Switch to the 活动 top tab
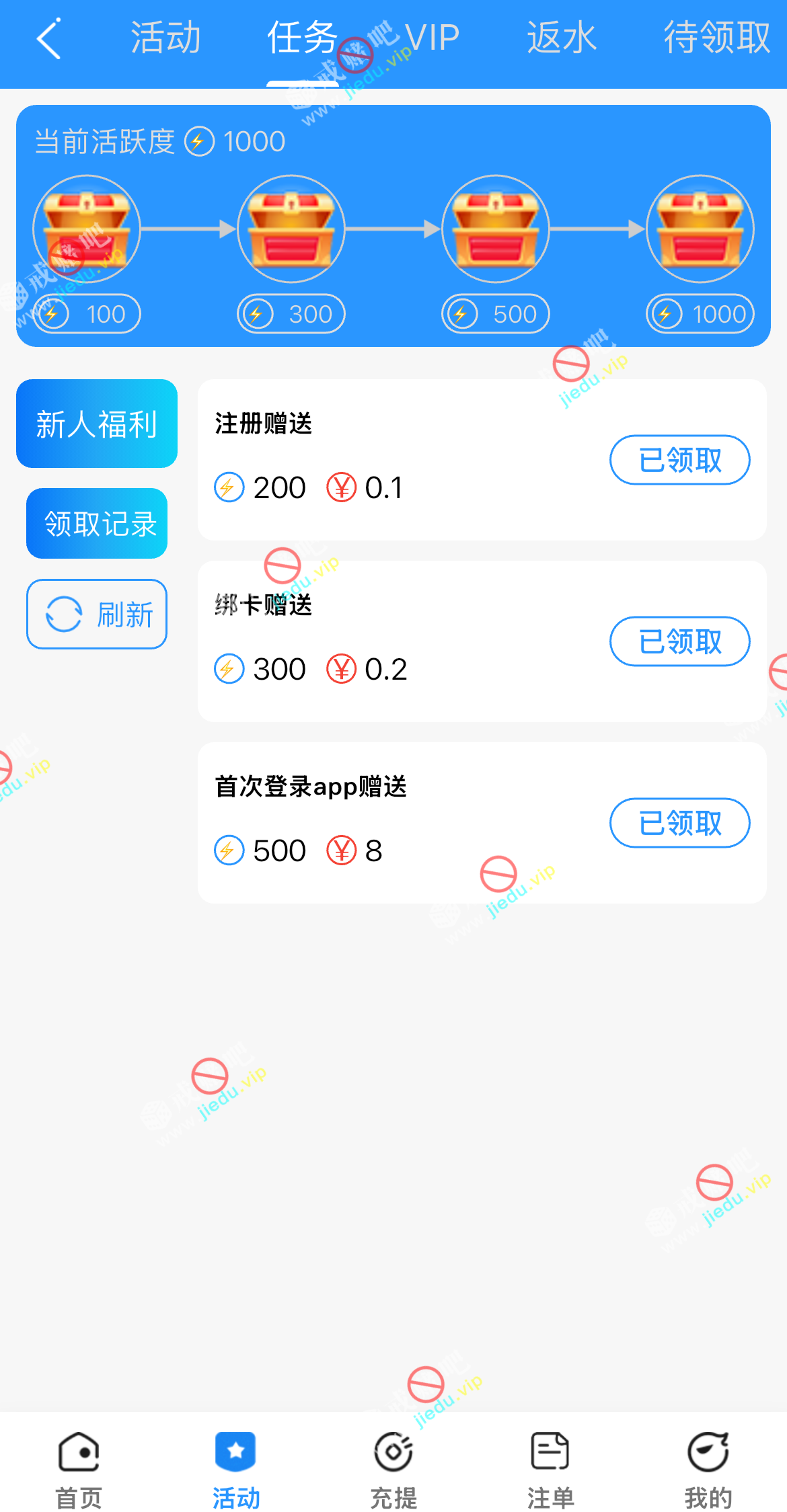The image size is (787, 1512). (x=165, y=38)
